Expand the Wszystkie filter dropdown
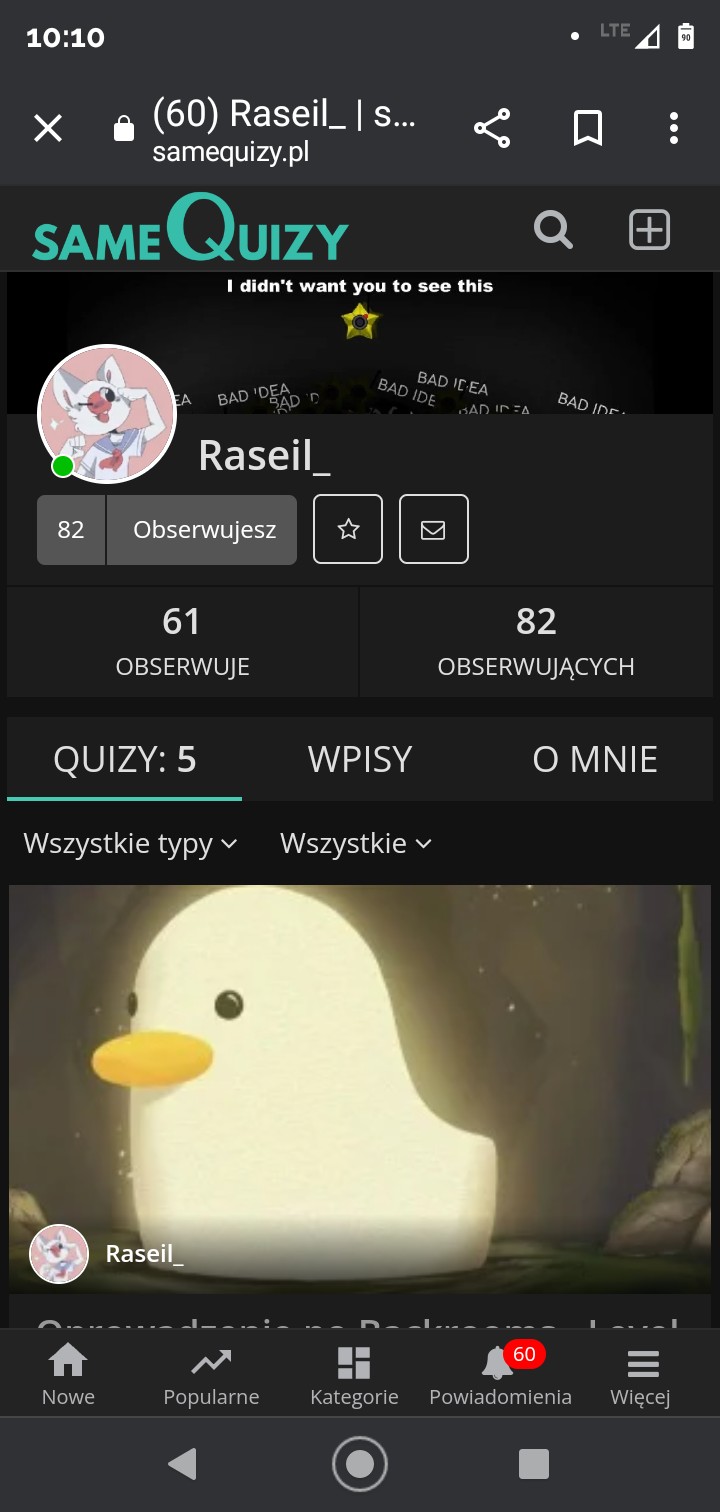720x1512 pixels. coord(355,844)
